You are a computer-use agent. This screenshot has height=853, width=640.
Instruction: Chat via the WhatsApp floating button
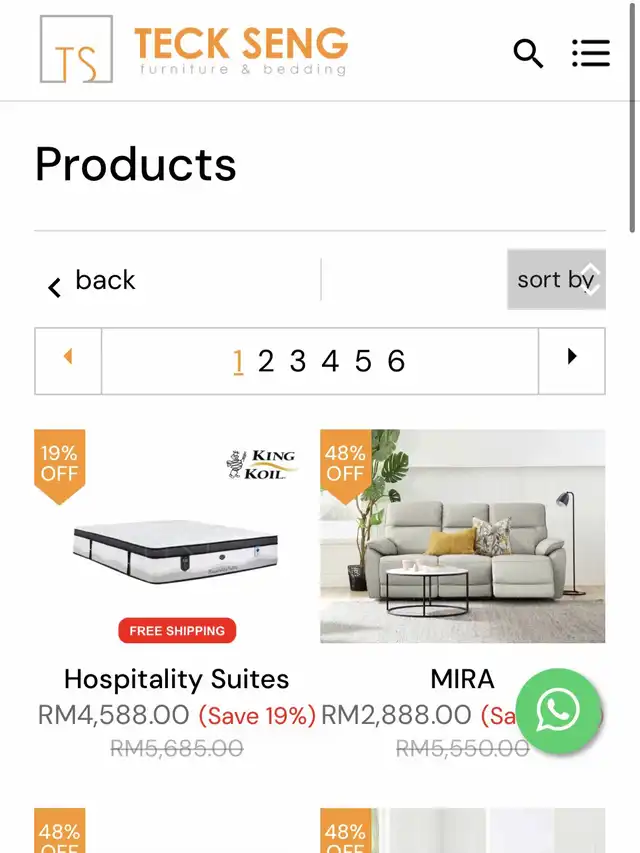[558, 711]
